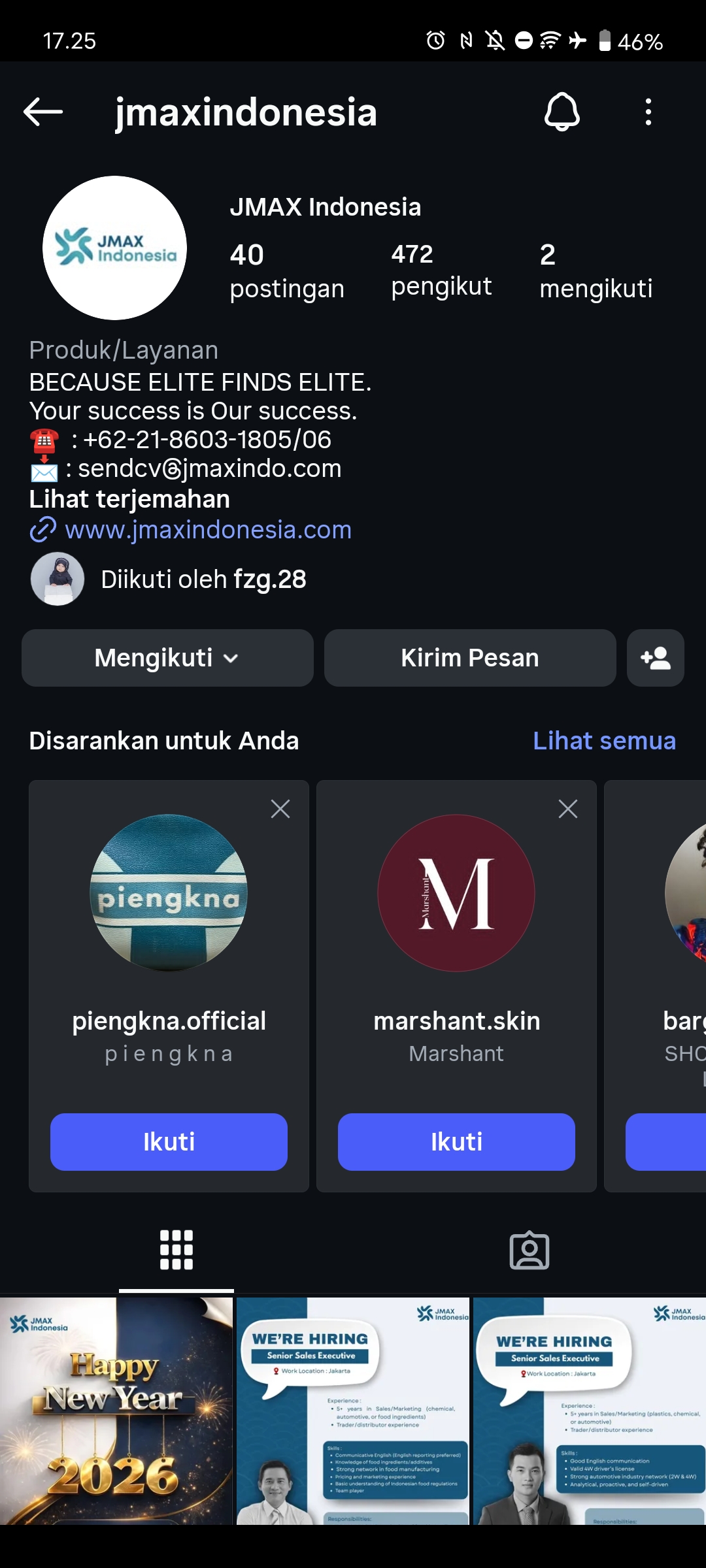Show the 2 mengikuti list
The width and height of the screenshot is (706, 1568).
pyautogui.click(x=596, y=270)
